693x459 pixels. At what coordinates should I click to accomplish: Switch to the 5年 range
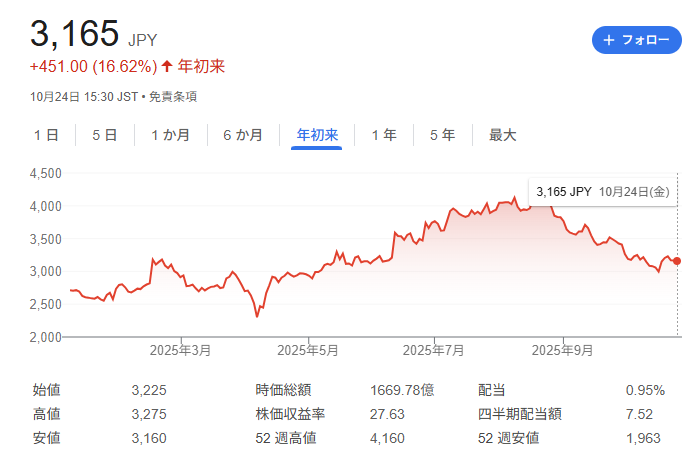click(x=442, y=135)
